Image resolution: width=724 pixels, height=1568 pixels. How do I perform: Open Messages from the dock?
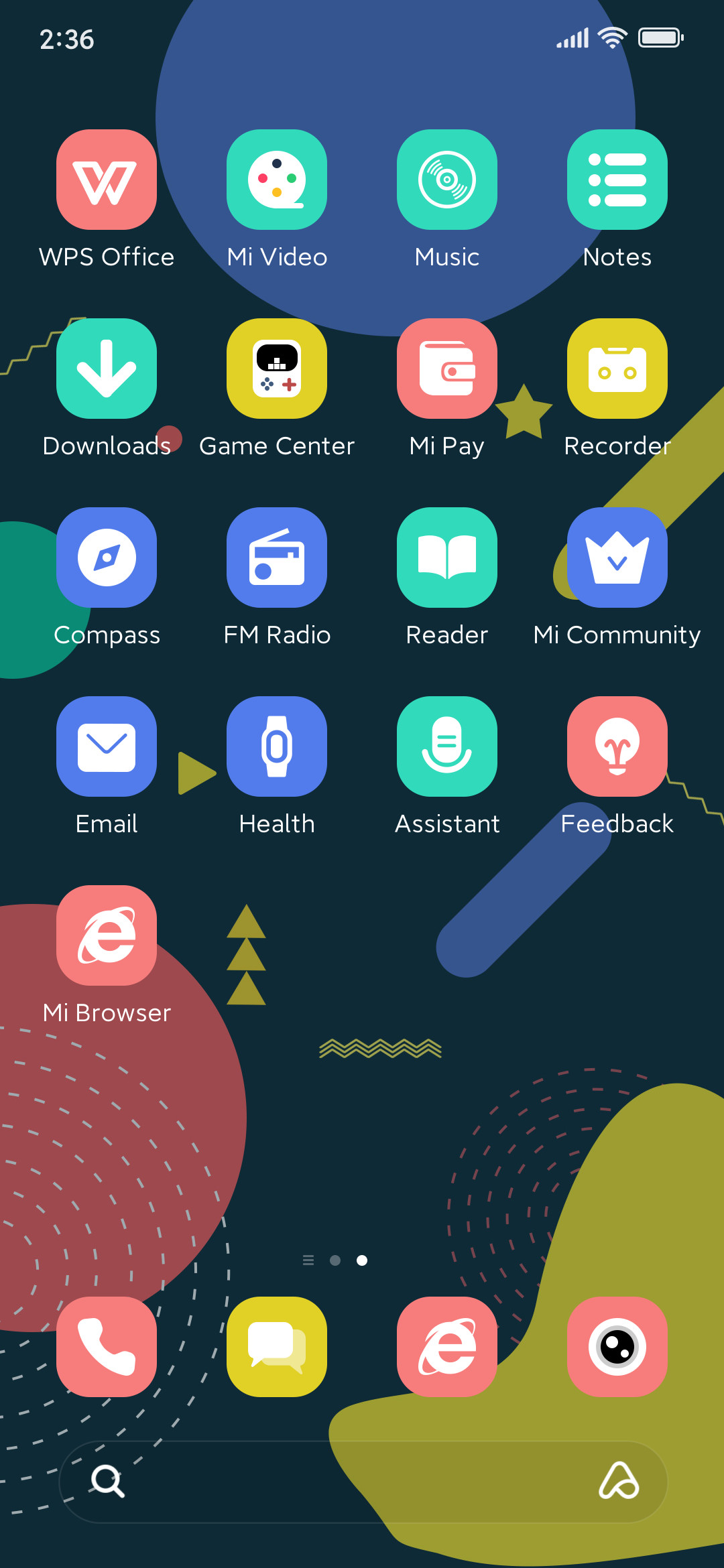pos(277,1347)
